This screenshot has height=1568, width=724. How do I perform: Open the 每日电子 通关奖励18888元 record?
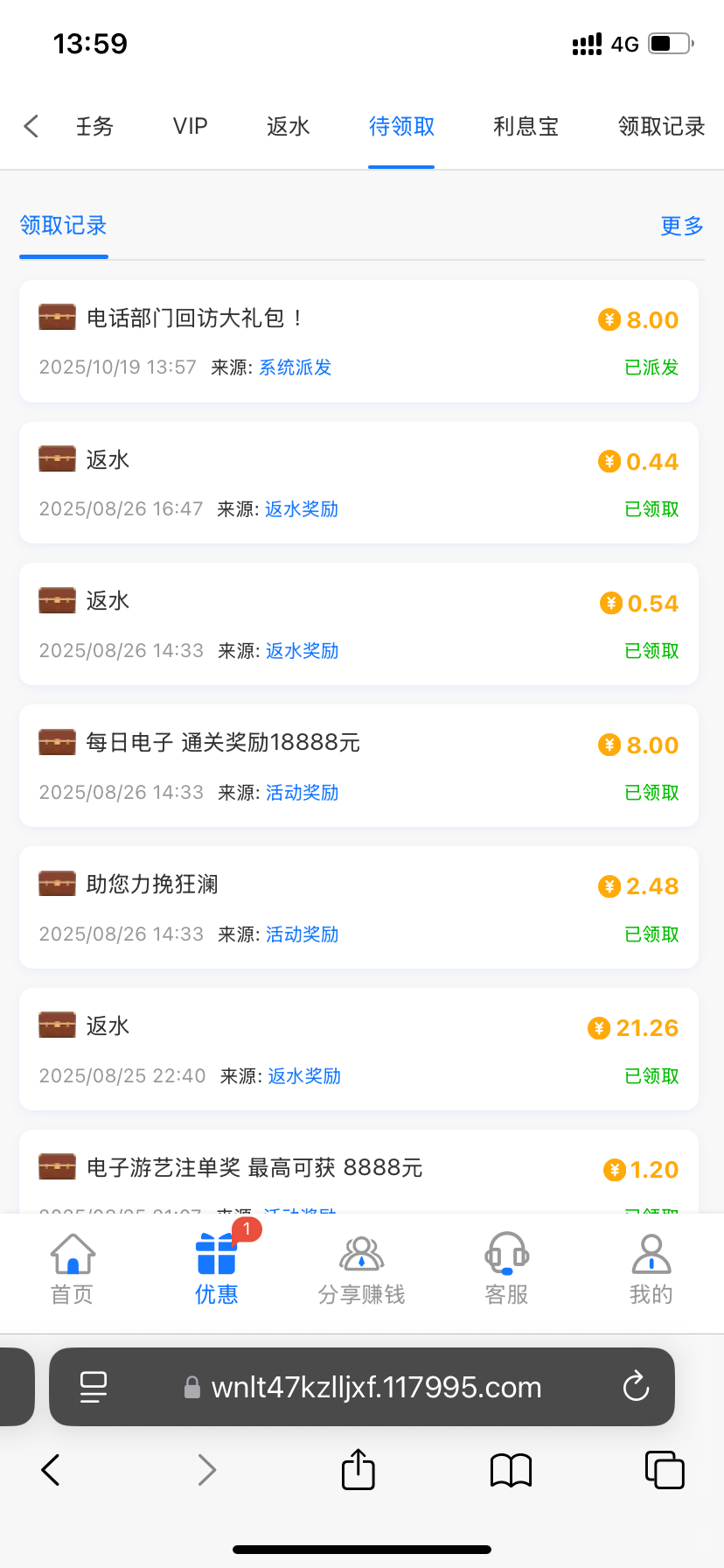coord(359,766)
